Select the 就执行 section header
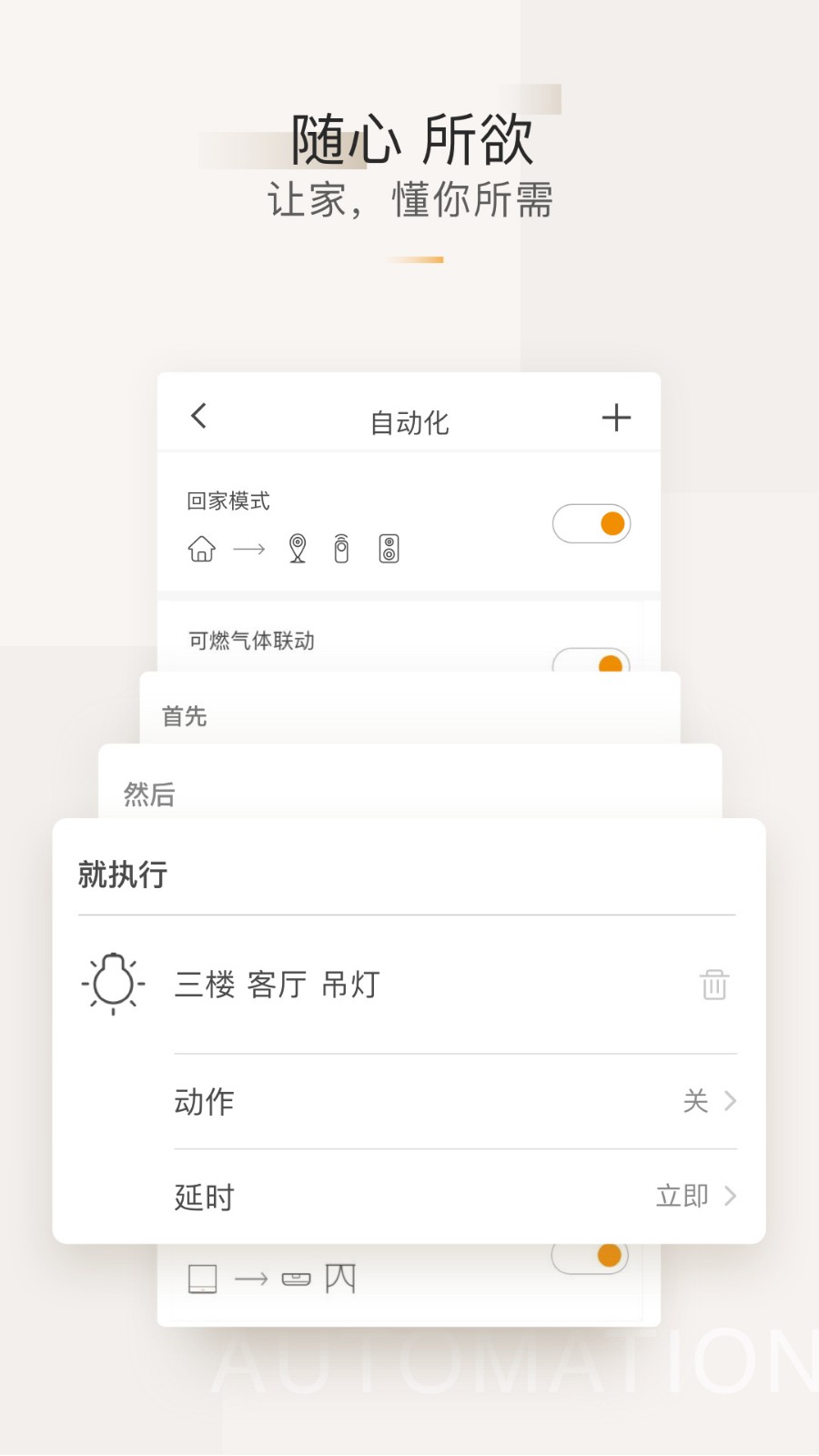Viewport: 819px width, 1456px height. click(x=124, y=875)
